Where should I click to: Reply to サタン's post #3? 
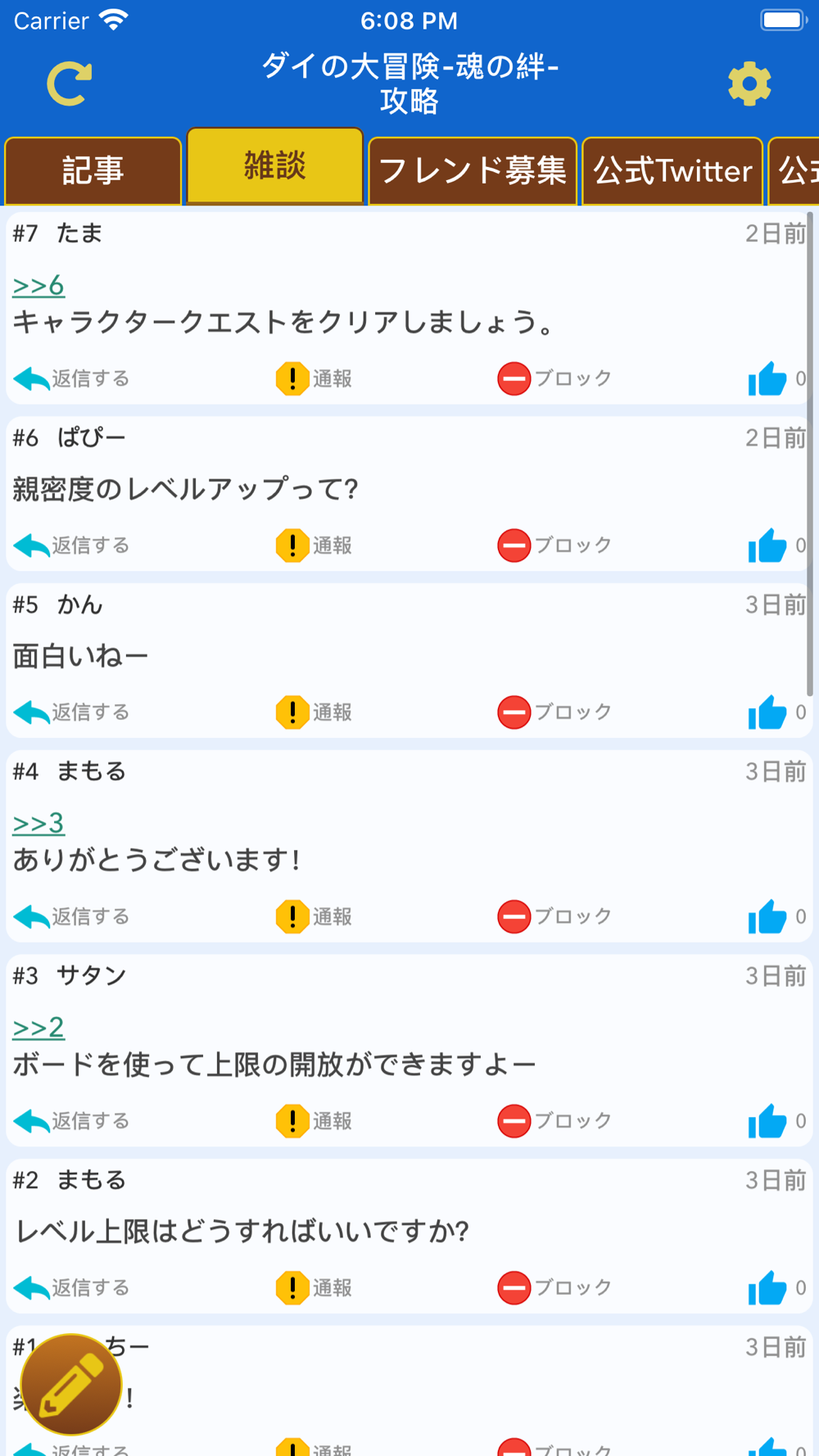(x=71, y=1121)
